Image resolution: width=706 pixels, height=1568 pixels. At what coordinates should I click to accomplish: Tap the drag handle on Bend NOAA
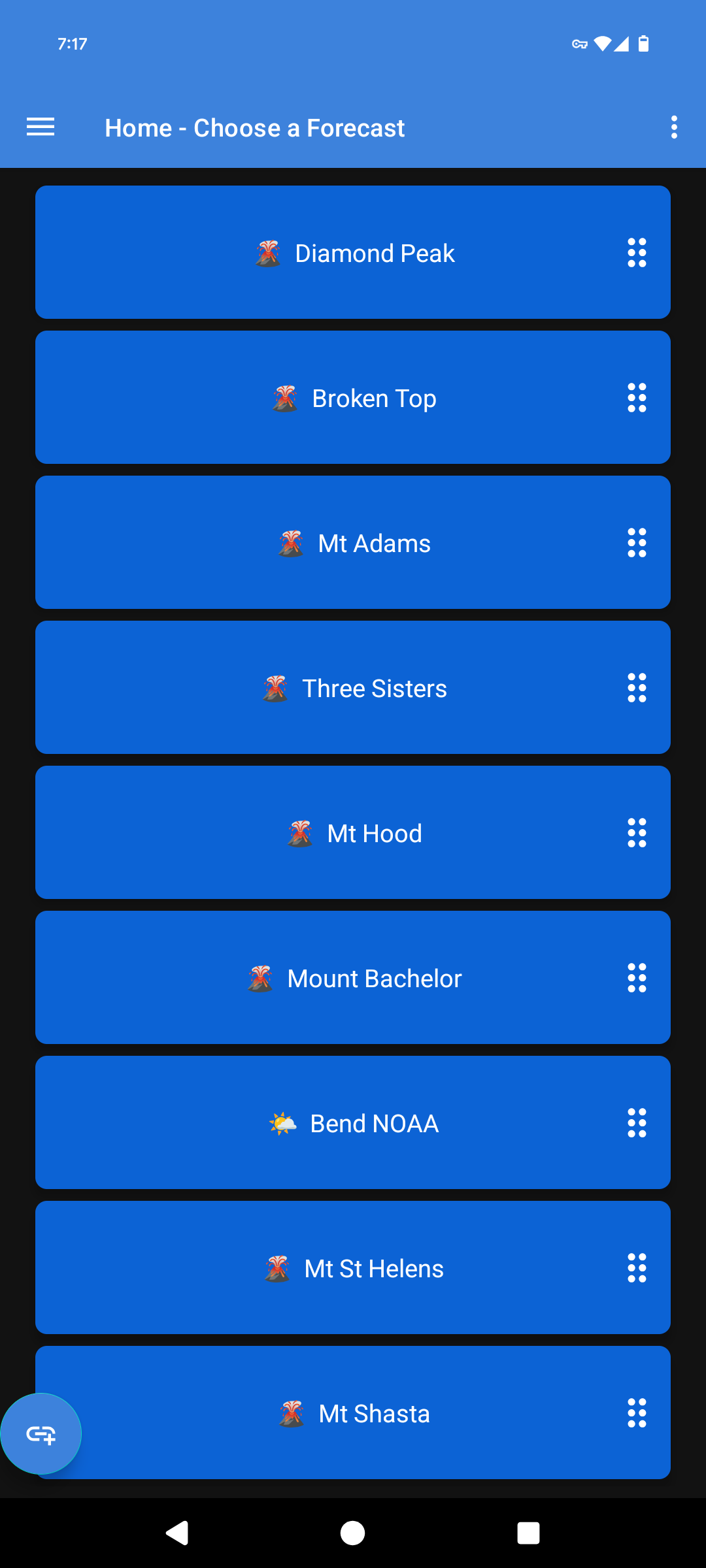pyautogui.click(x=637, y=1123)
